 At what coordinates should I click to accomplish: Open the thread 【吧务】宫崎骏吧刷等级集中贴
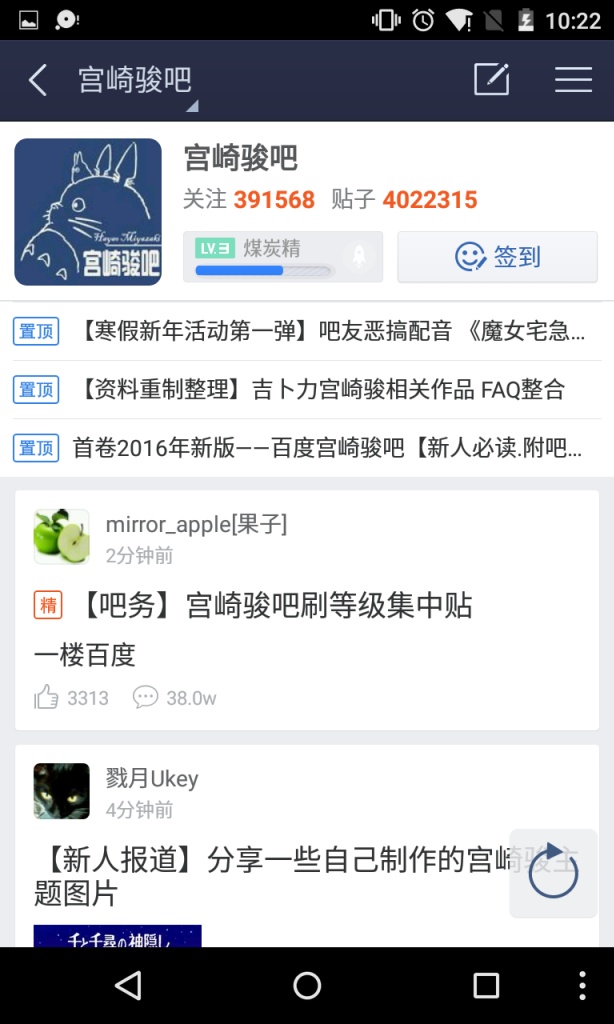(x=278, y=605)
